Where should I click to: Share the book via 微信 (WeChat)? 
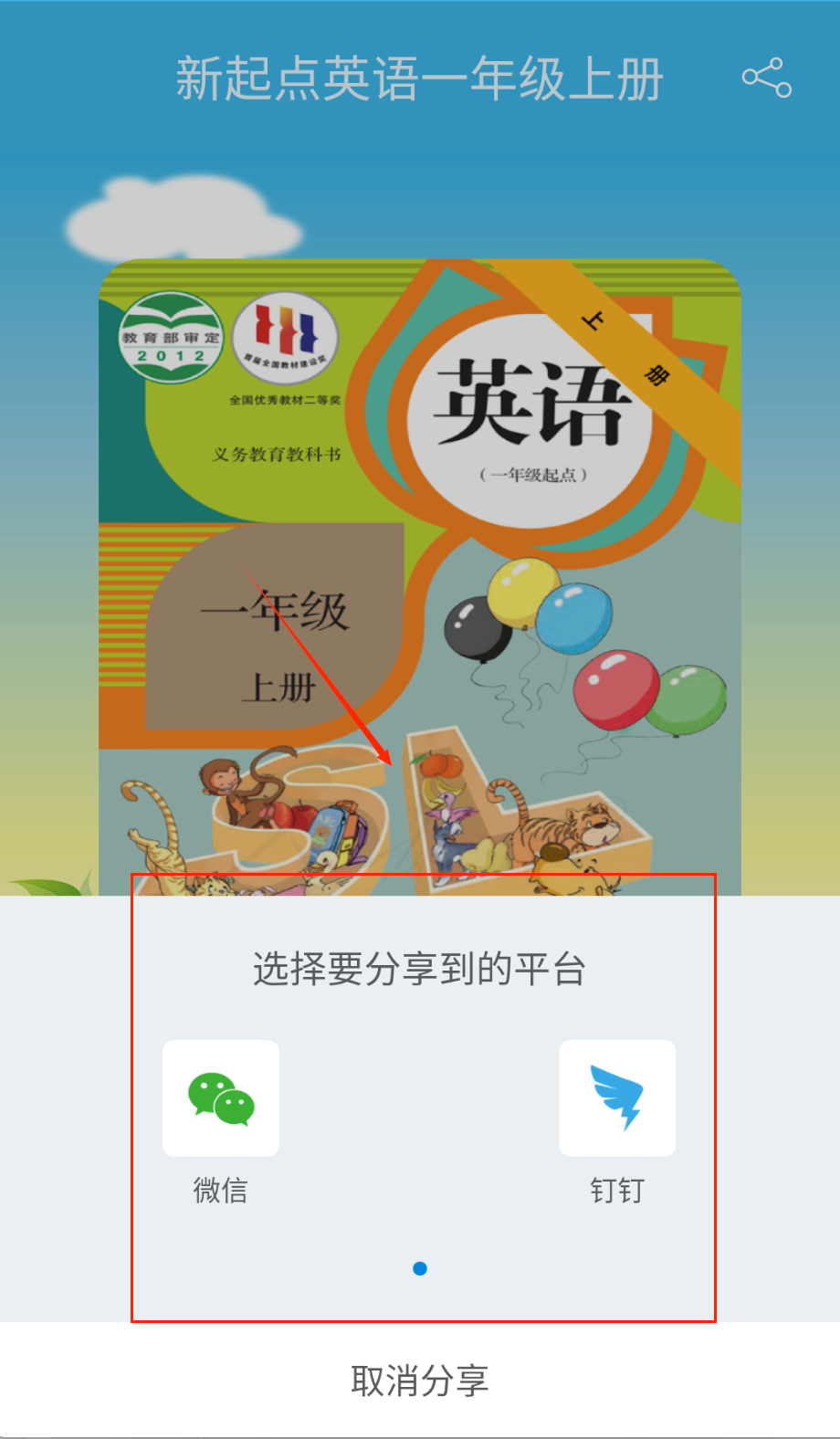point(221,1098)
